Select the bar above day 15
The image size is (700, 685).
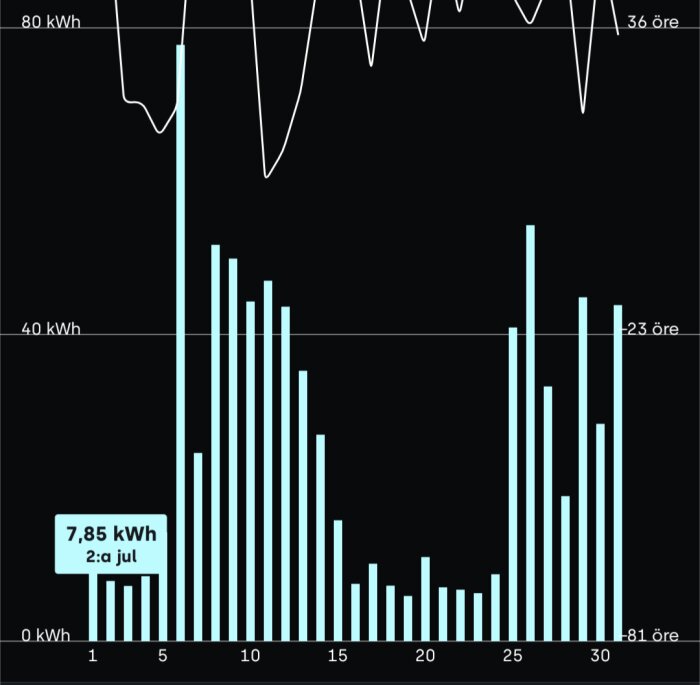point(338,580)
